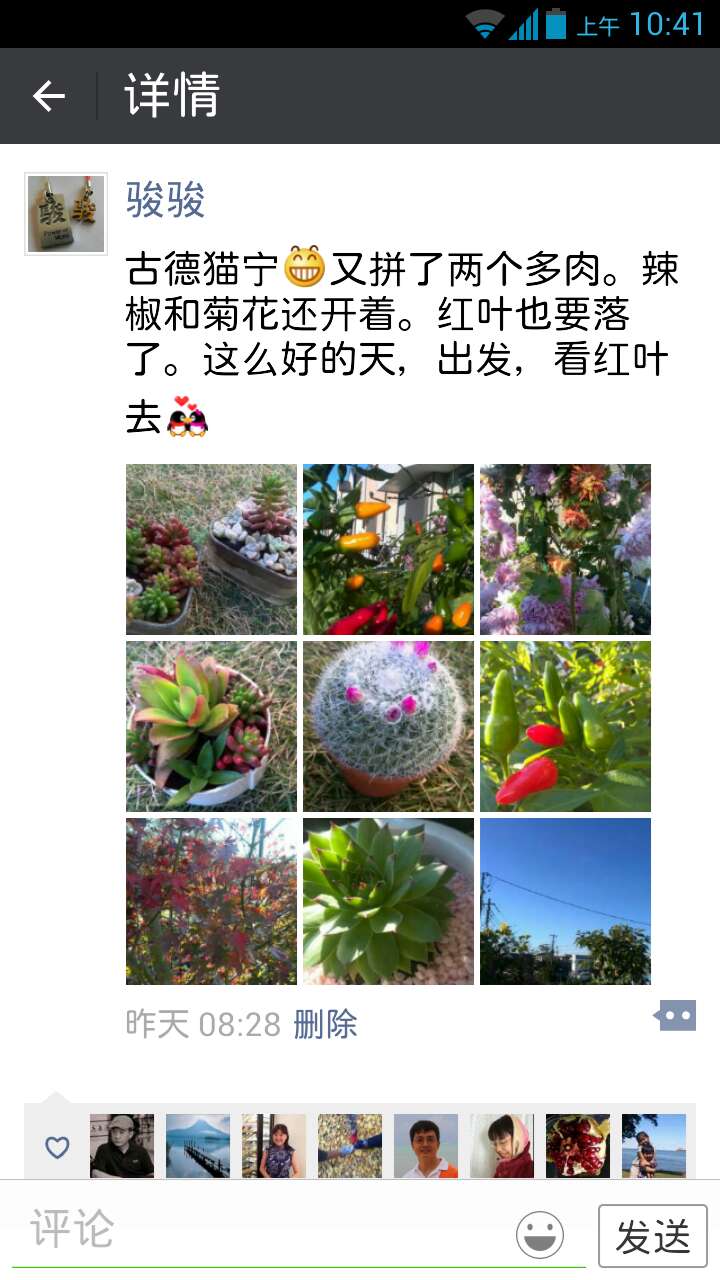Tap 删除 to delete this post
This screenshot has height=1280, width=720.
(x=325, y=1024)
